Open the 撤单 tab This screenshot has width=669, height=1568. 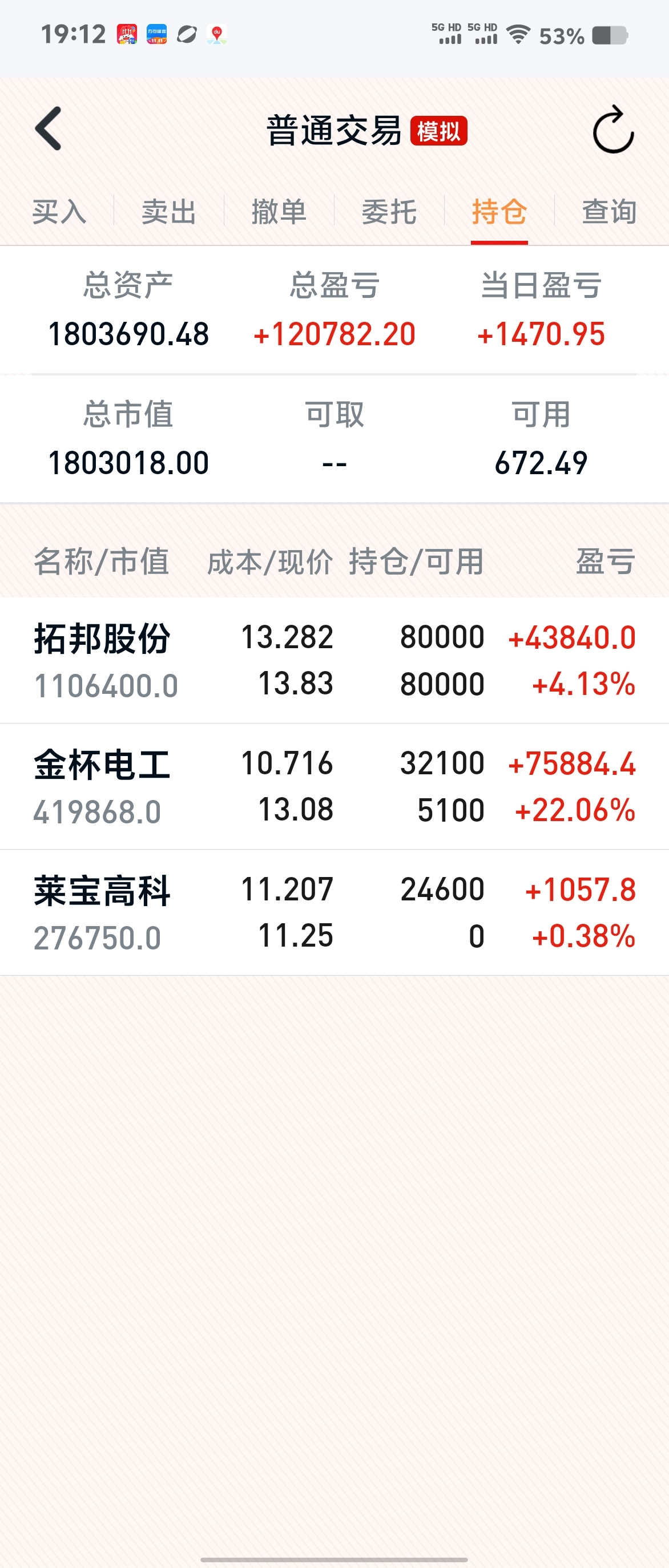279,212
